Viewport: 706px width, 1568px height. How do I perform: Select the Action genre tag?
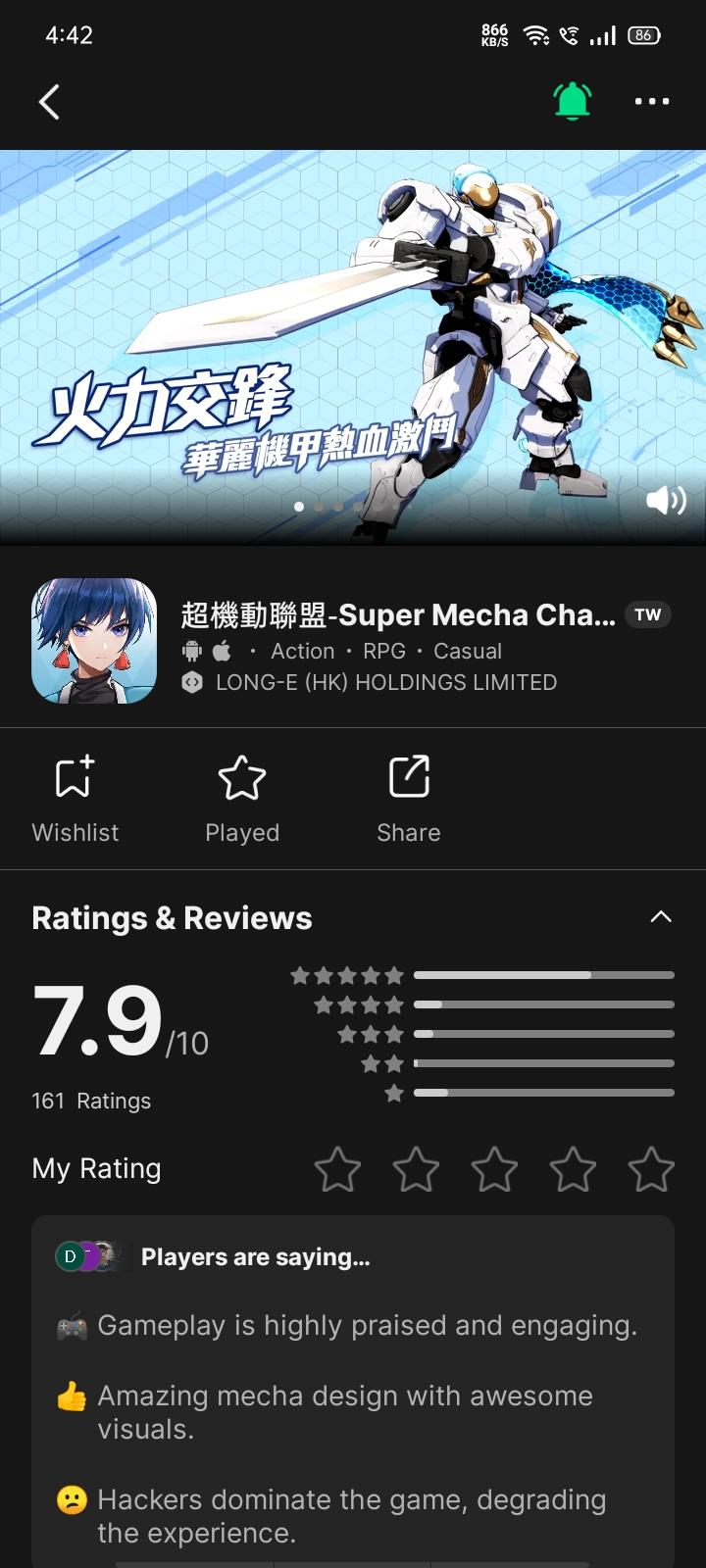pos(302,652)
